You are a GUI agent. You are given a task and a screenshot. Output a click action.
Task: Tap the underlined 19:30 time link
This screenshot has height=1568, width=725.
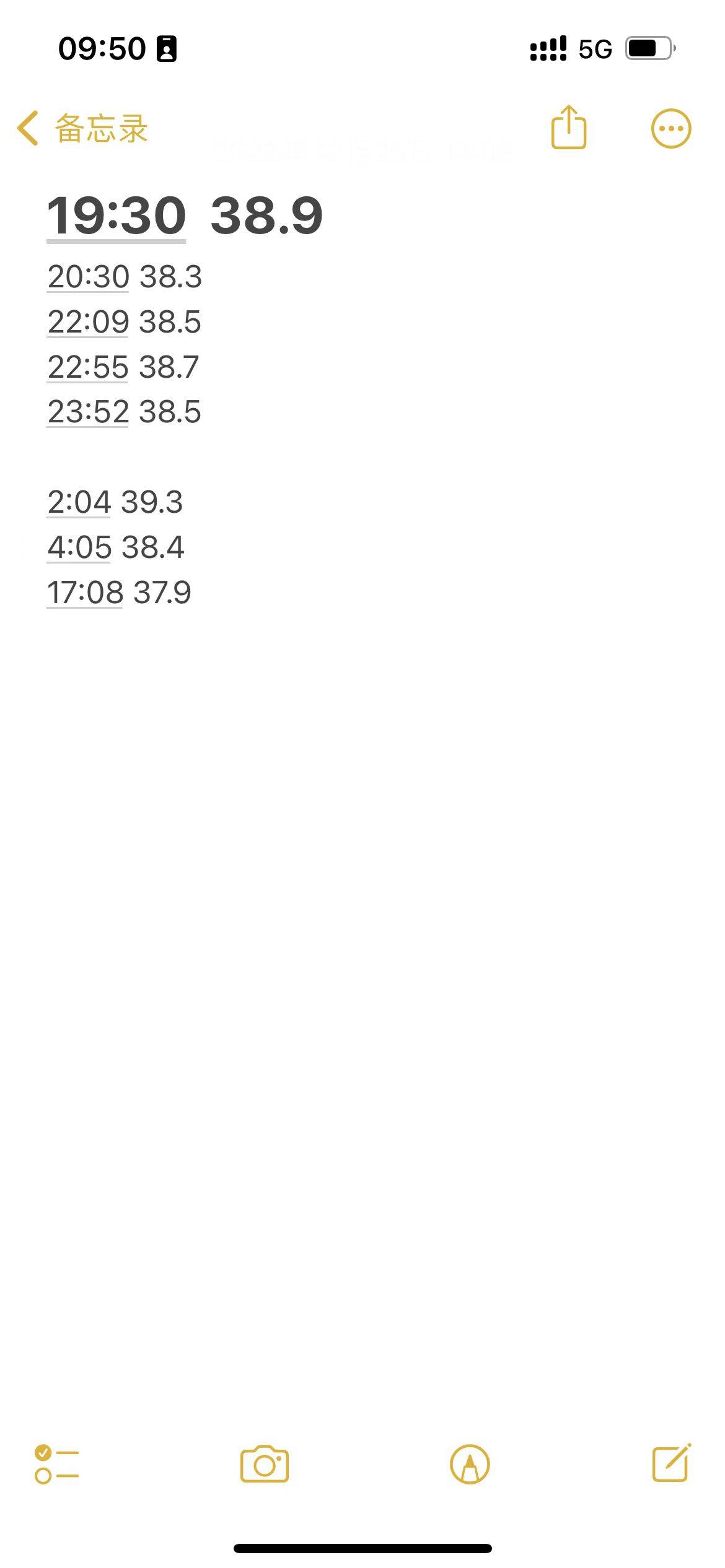click(116, 216)
